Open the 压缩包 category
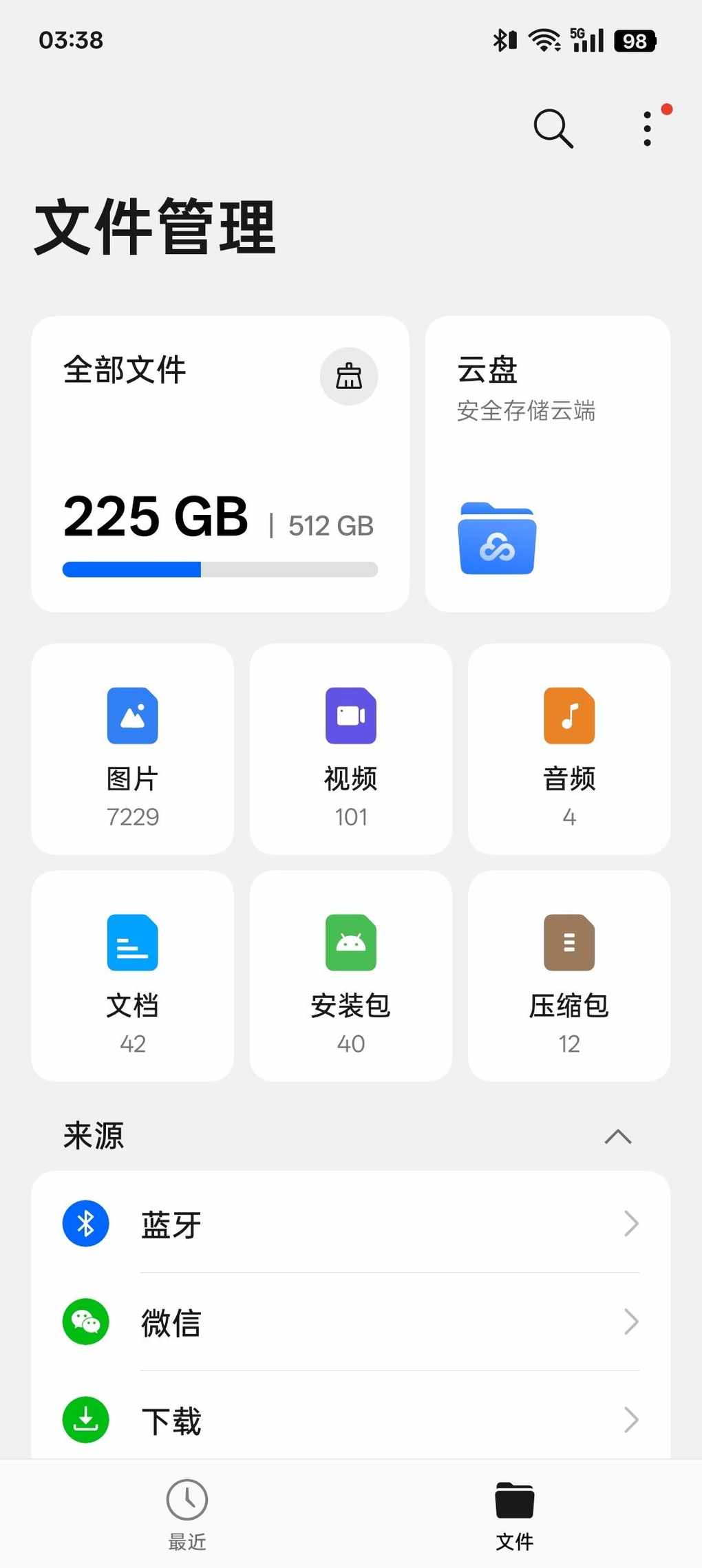The height and width of the screenshot is (1568, 702). [569, 976]
